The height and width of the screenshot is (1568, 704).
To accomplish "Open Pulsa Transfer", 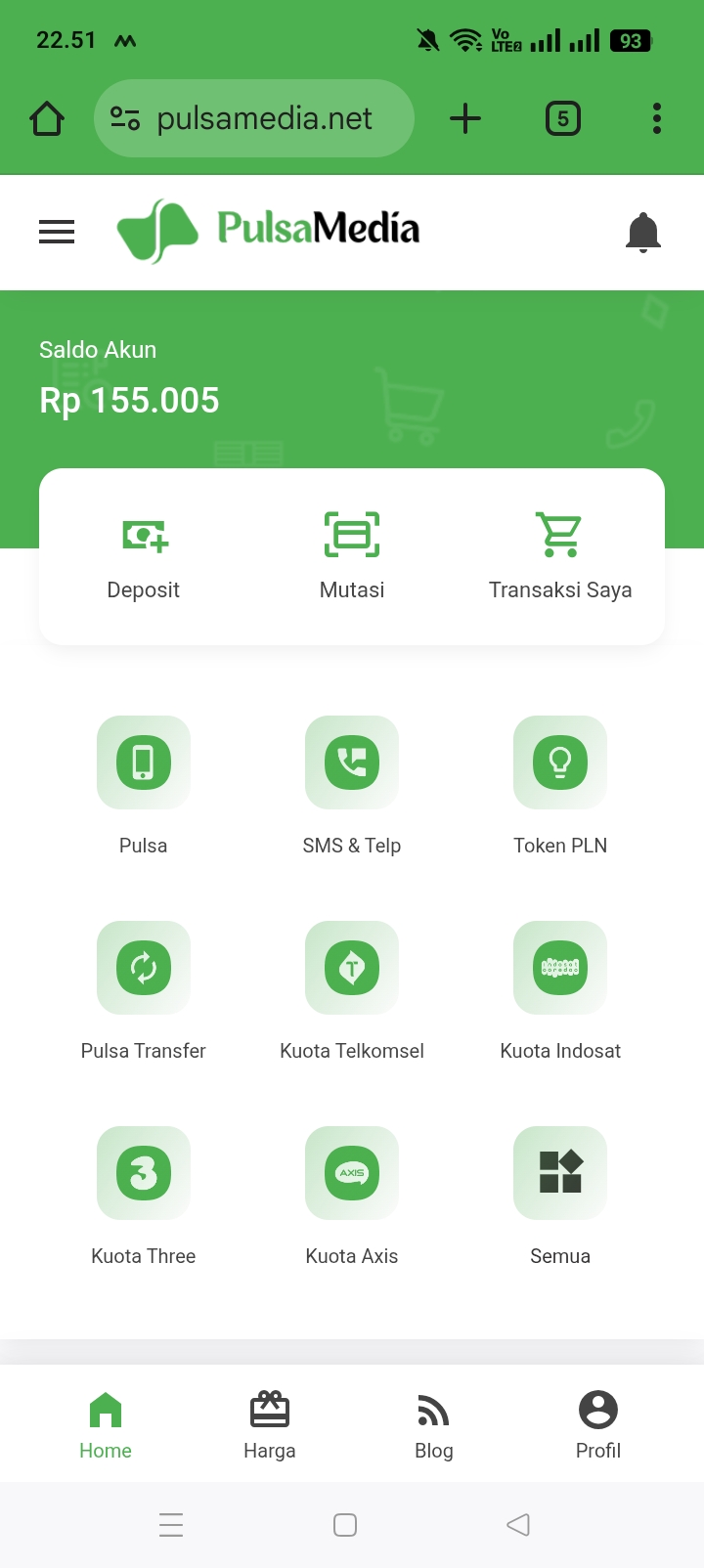I will point(144,969).
